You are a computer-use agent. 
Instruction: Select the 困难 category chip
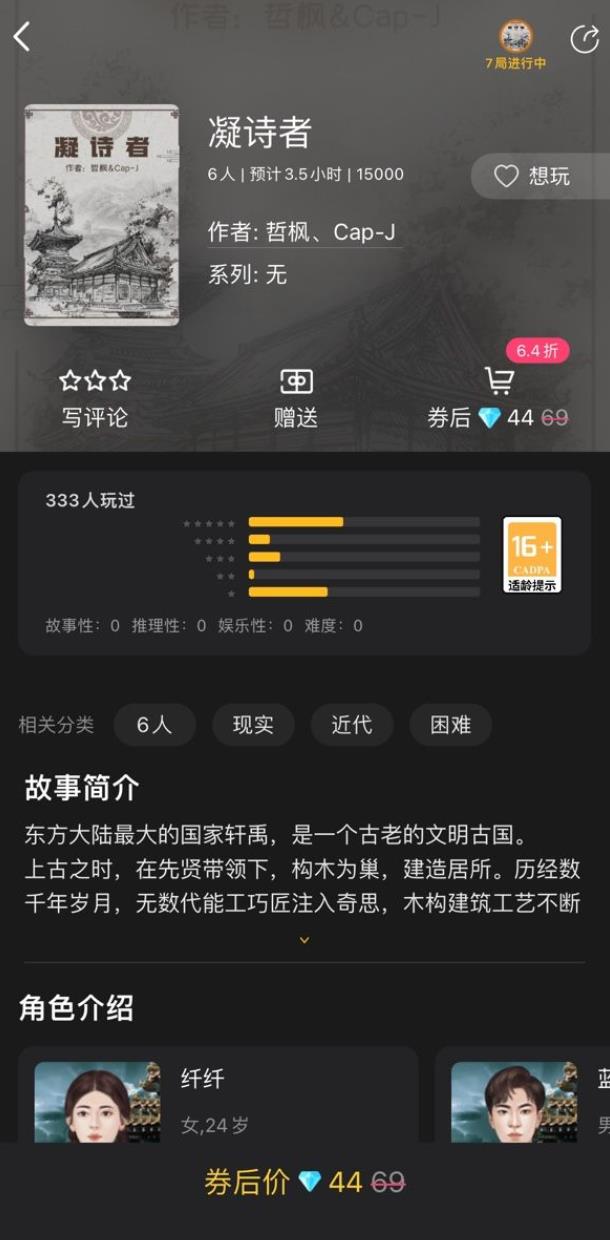450,725
